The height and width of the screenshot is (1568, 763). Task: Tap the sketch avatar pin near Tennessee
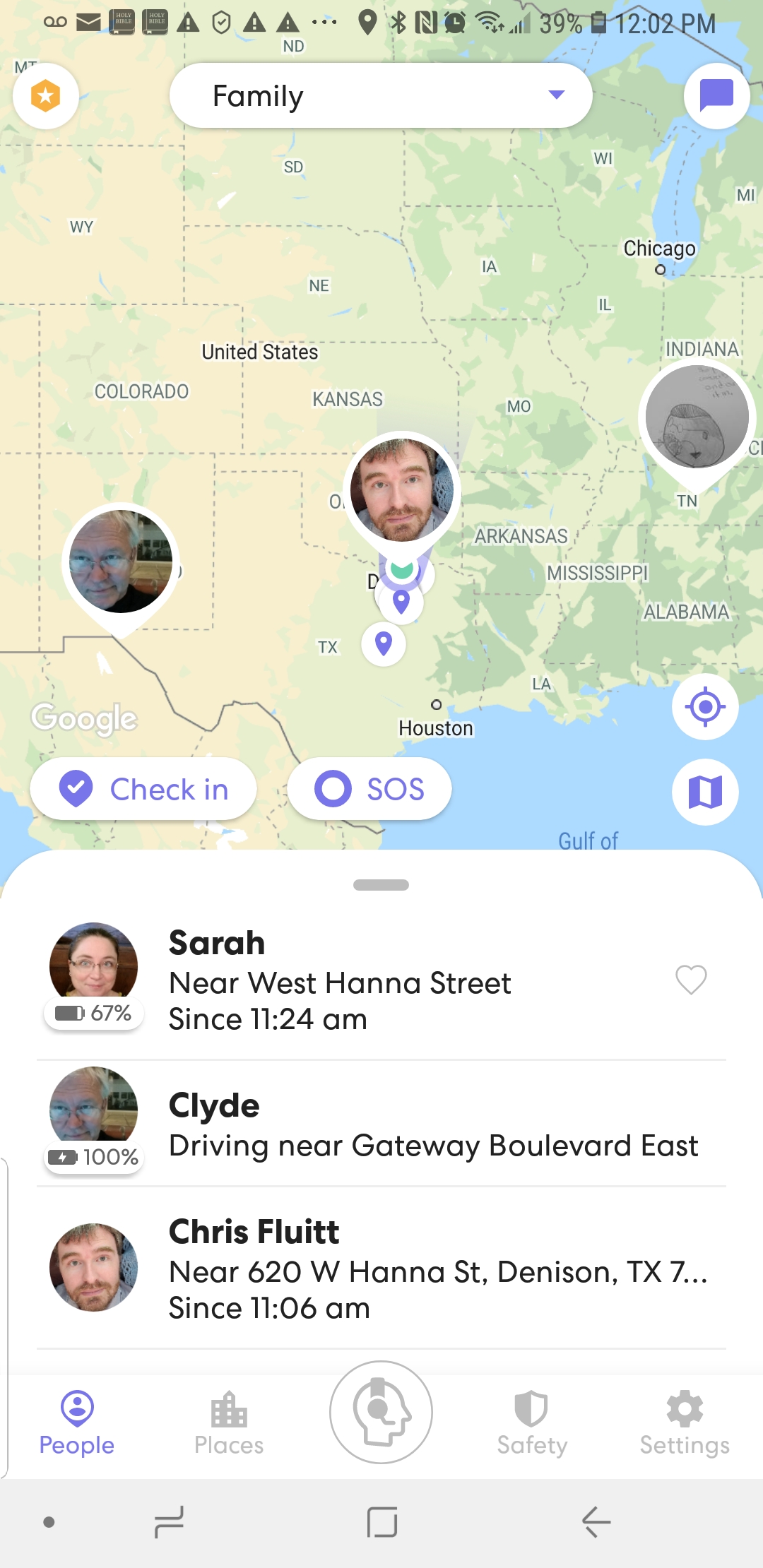(x=697, y=418)
